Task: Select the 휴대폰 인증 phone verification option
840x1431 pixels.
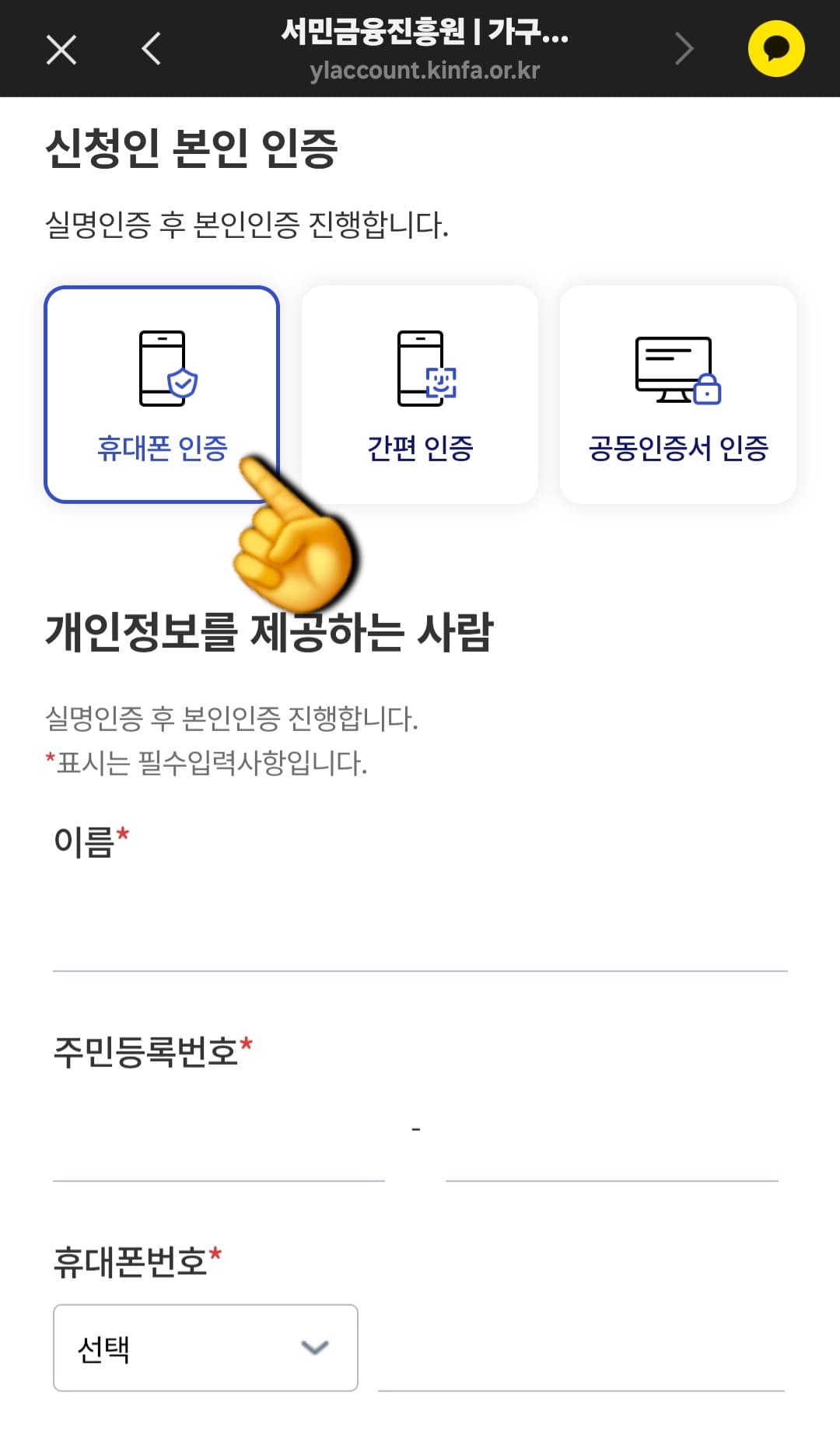Action: point(163,394)
